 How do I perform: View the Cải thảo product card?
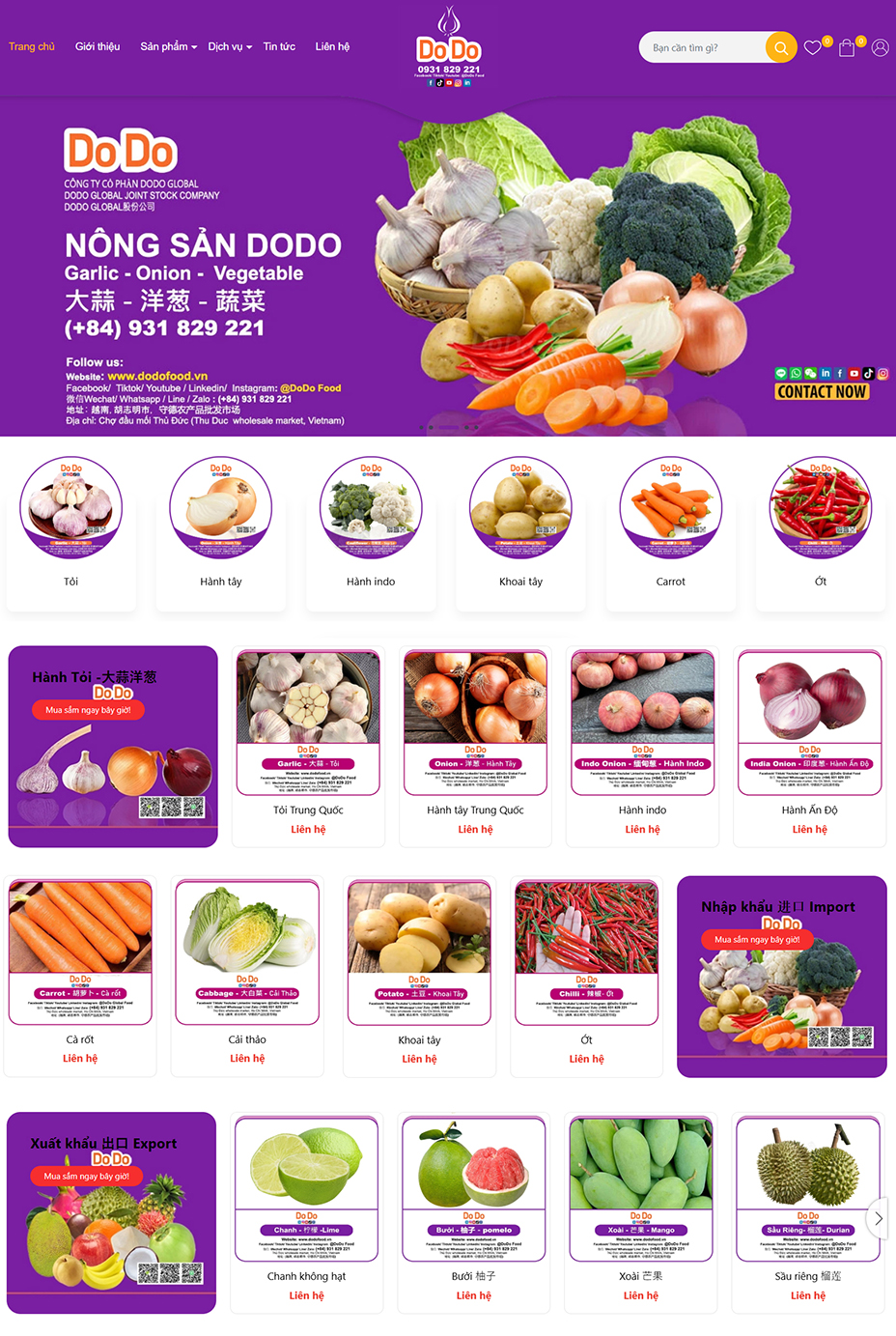click(247, 964)
